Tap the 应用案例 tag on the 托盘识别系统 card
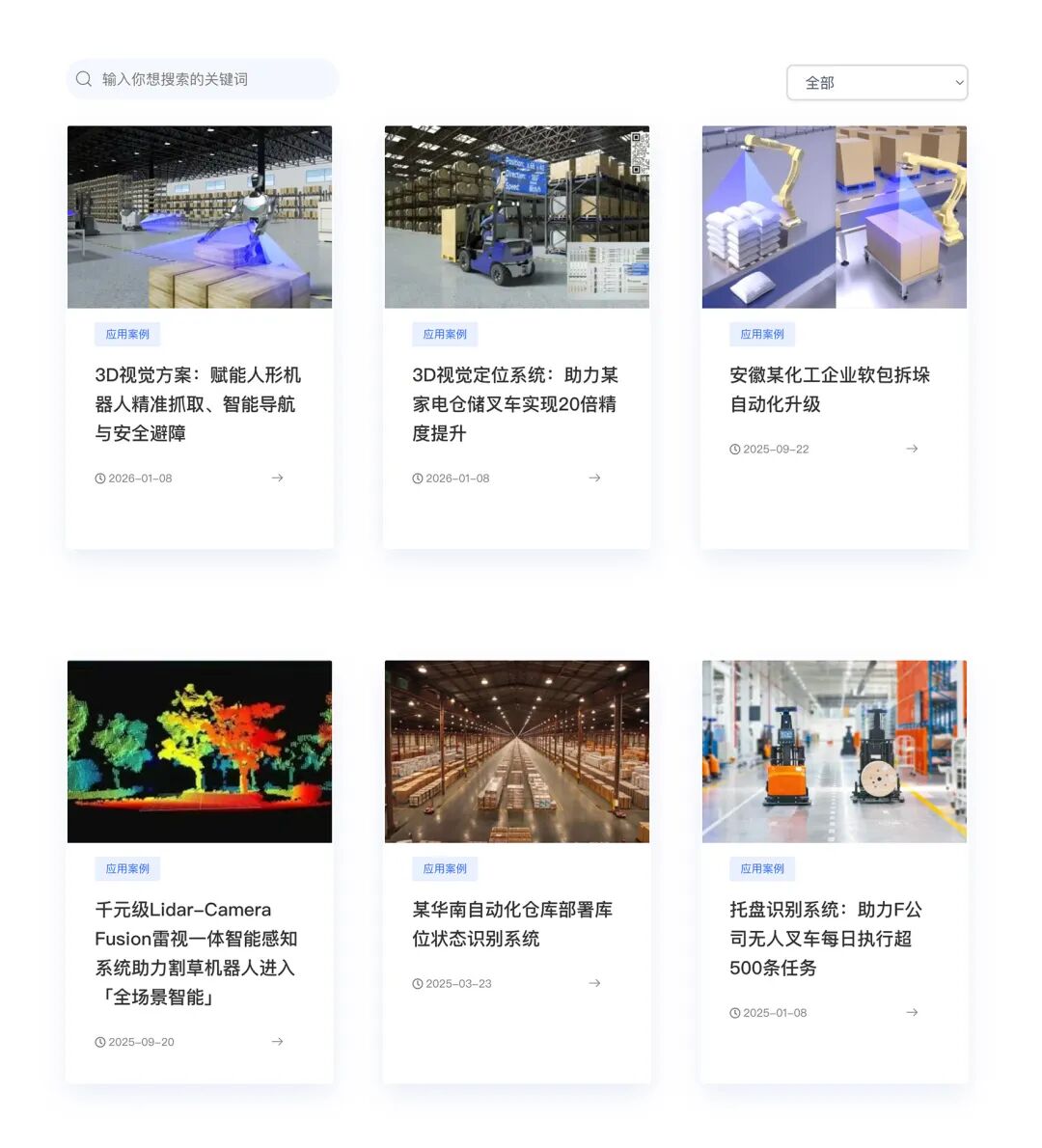 click(x=762, y=868)
